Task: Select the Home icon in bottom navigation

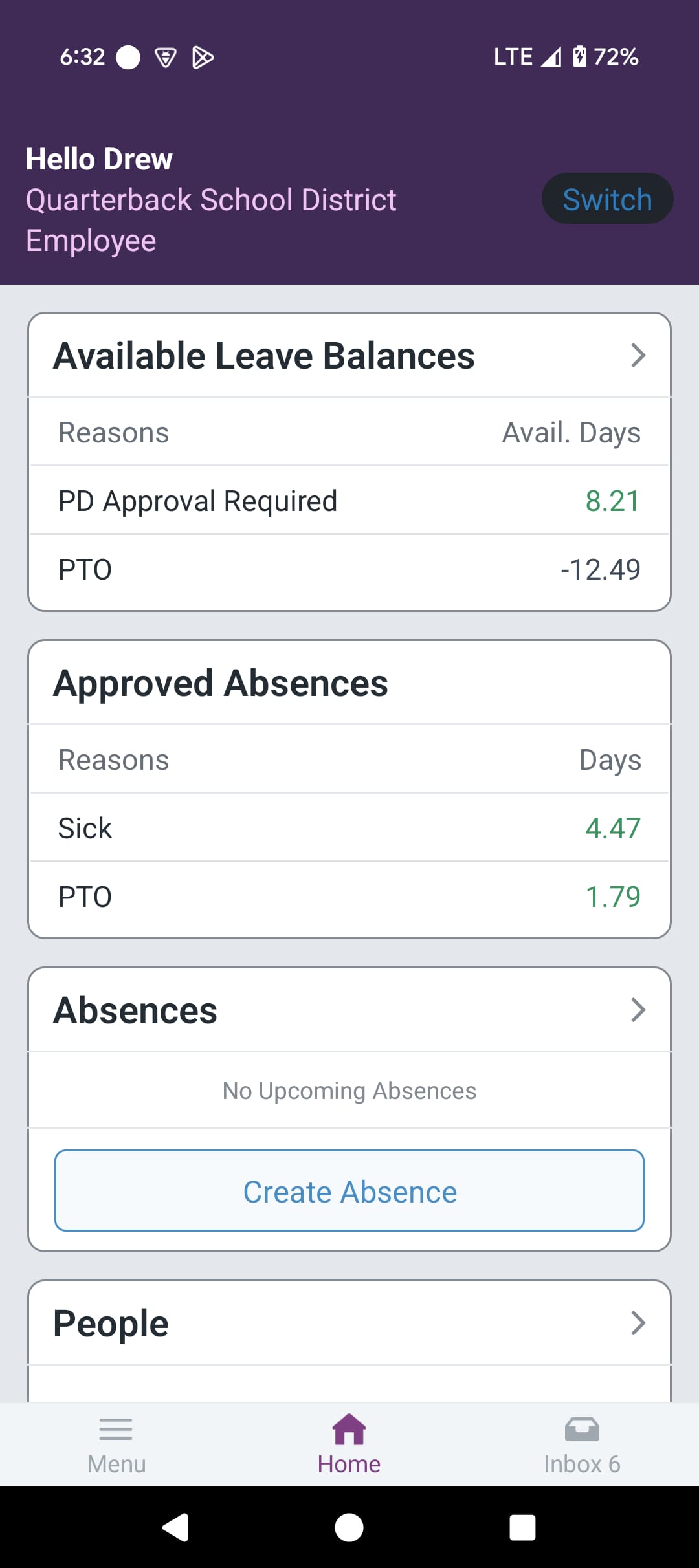Action: click(x=349, y=1429)
